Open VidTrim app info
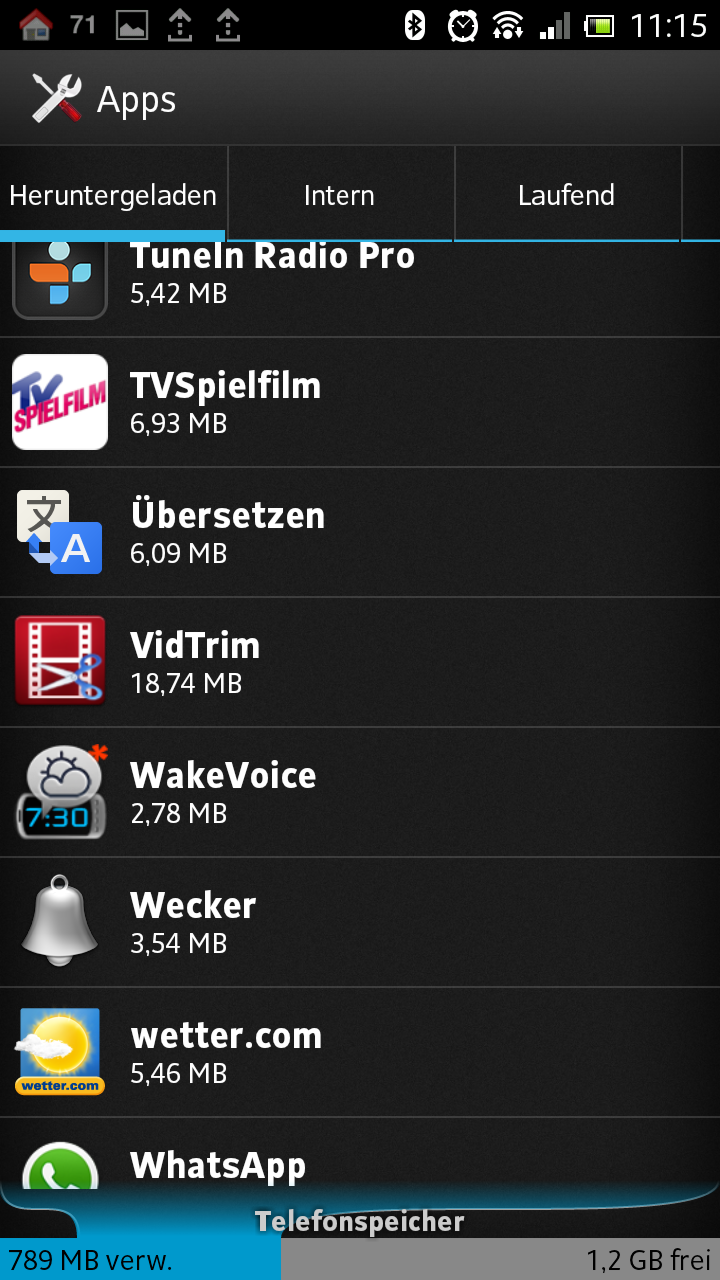 coord(360,662)
